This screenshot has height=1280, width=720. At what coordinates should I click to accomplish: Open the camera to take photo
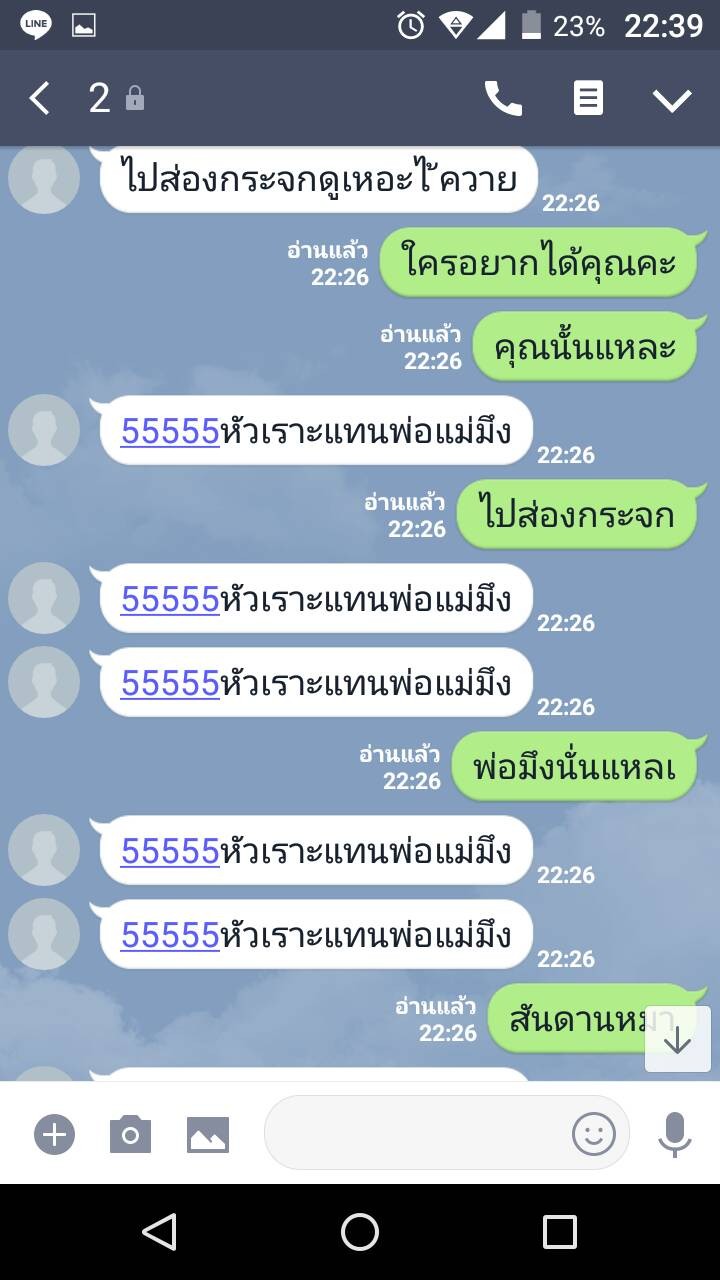[130, 1135]
